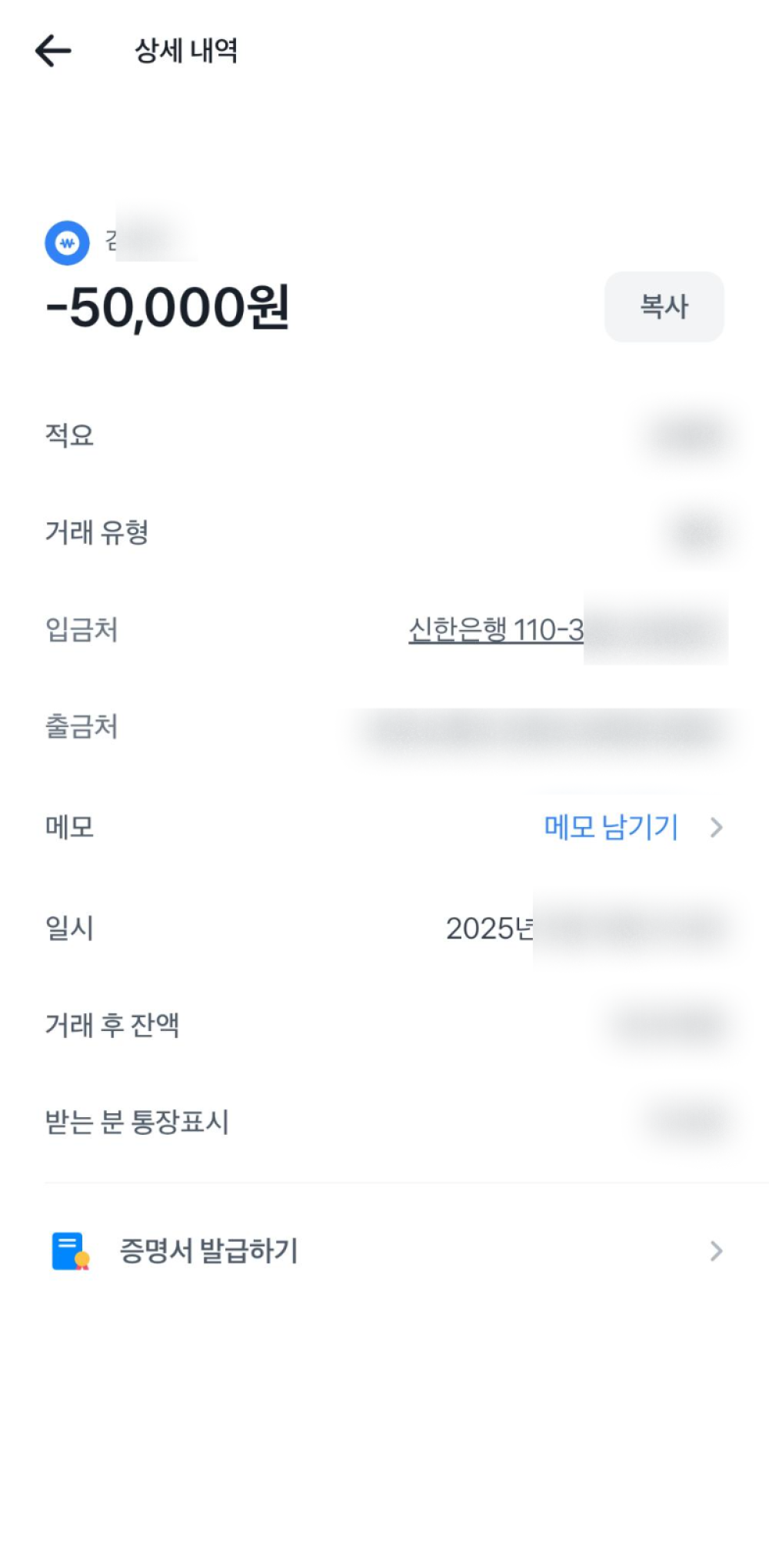This screenshot has height=1568, width=769.
Task: Go back using the top-left arrow
Action: click(x=53, y=51)
